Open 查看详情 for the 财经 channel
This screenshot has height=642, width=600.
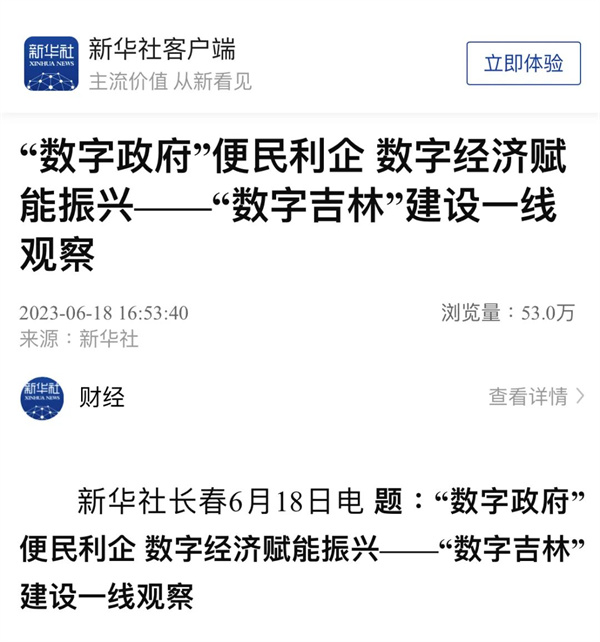tap(535, 396)
